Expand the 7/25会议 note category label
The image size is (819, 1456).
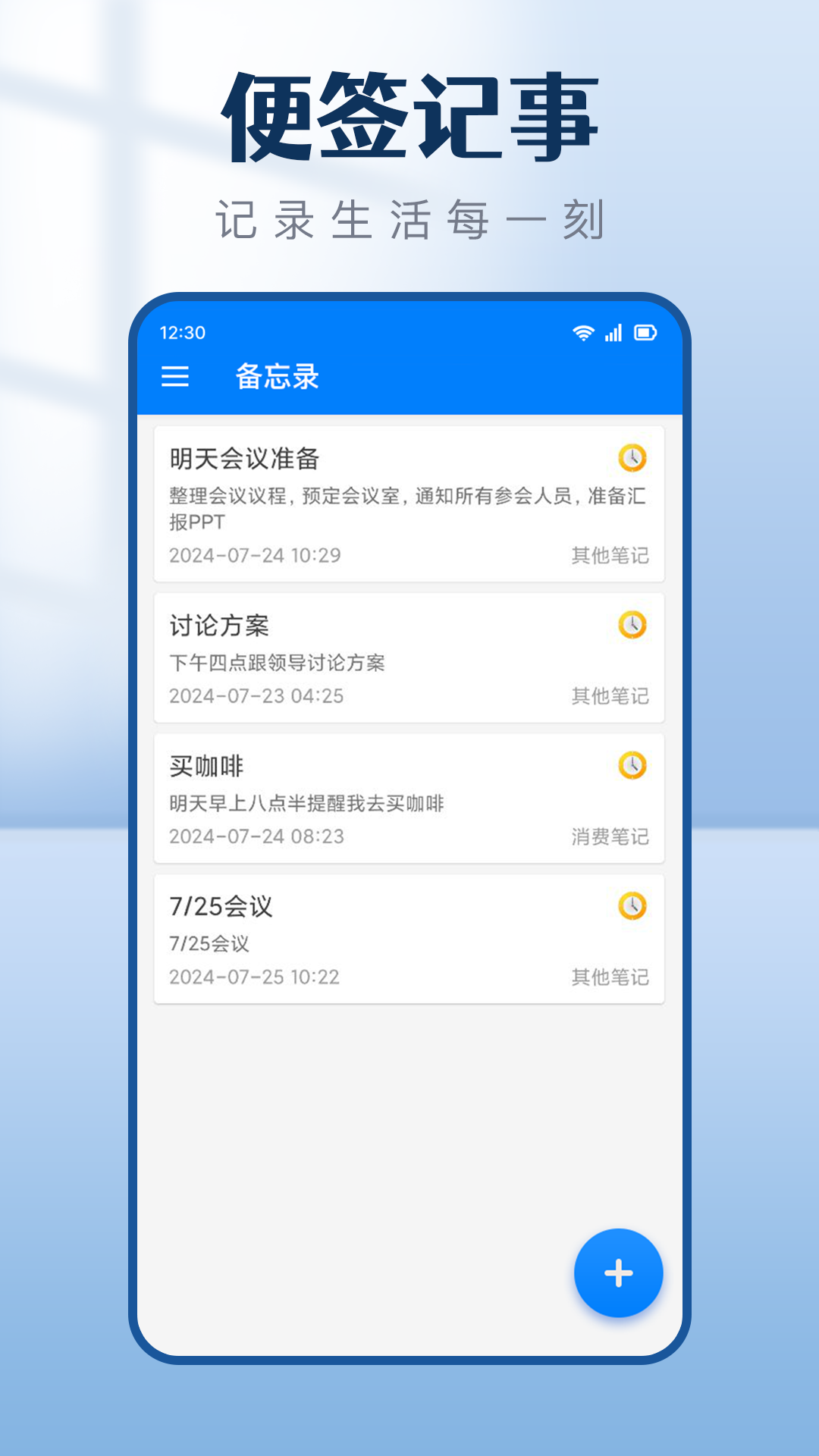[611, 977]
